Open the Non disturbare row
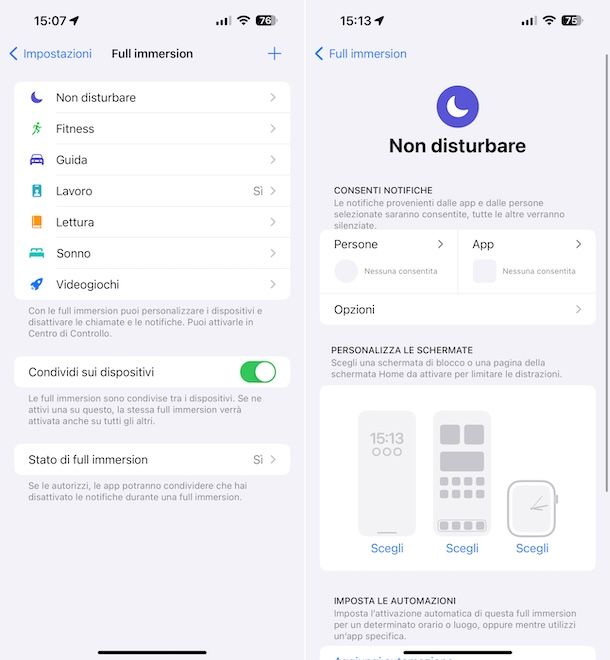This screenshot has height=660, width=610. (x=152, y=98)
